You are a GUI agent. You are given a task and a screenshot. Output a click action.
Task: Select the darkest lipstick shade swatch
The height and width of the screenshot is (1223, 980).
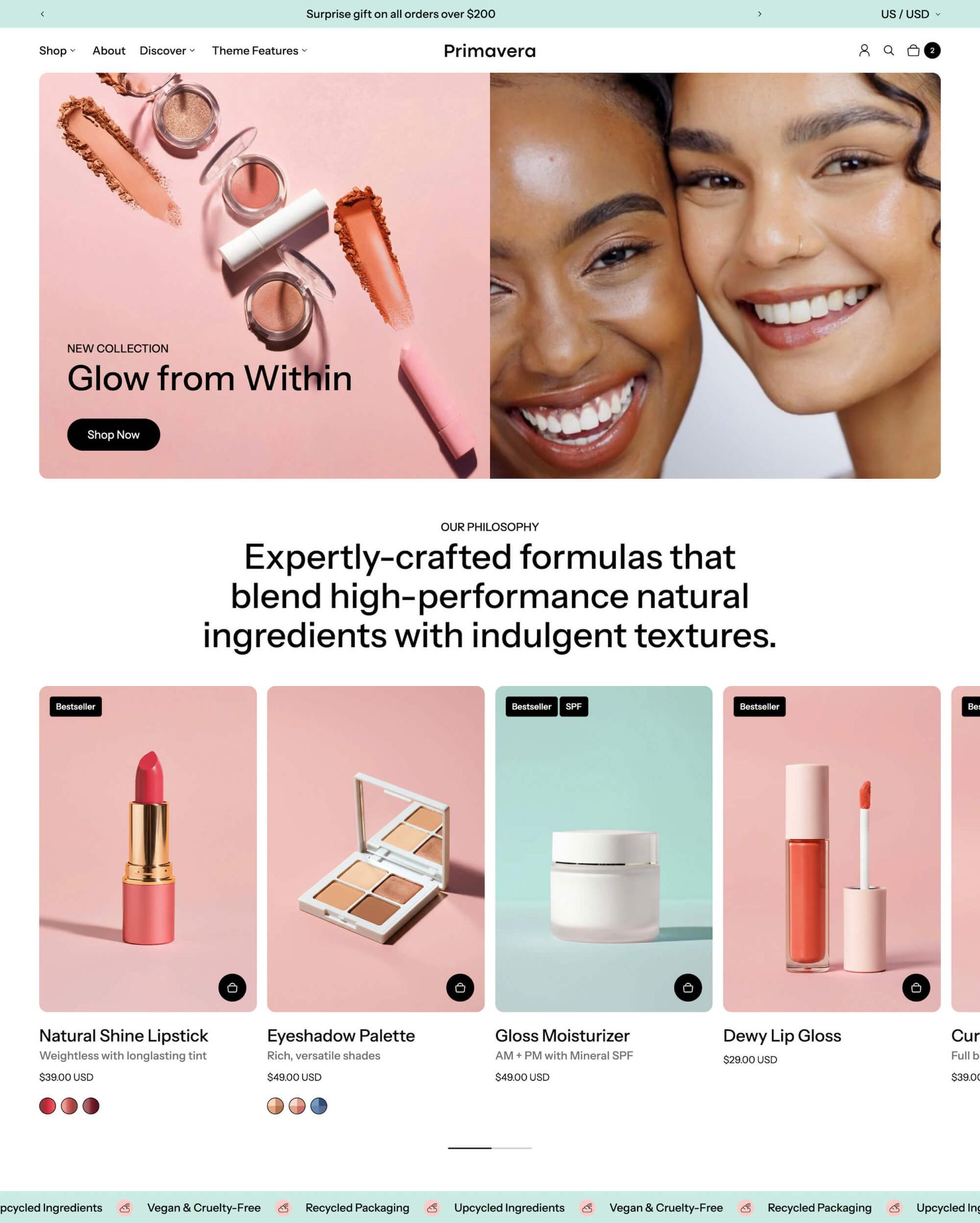(x=91, y=1106)
